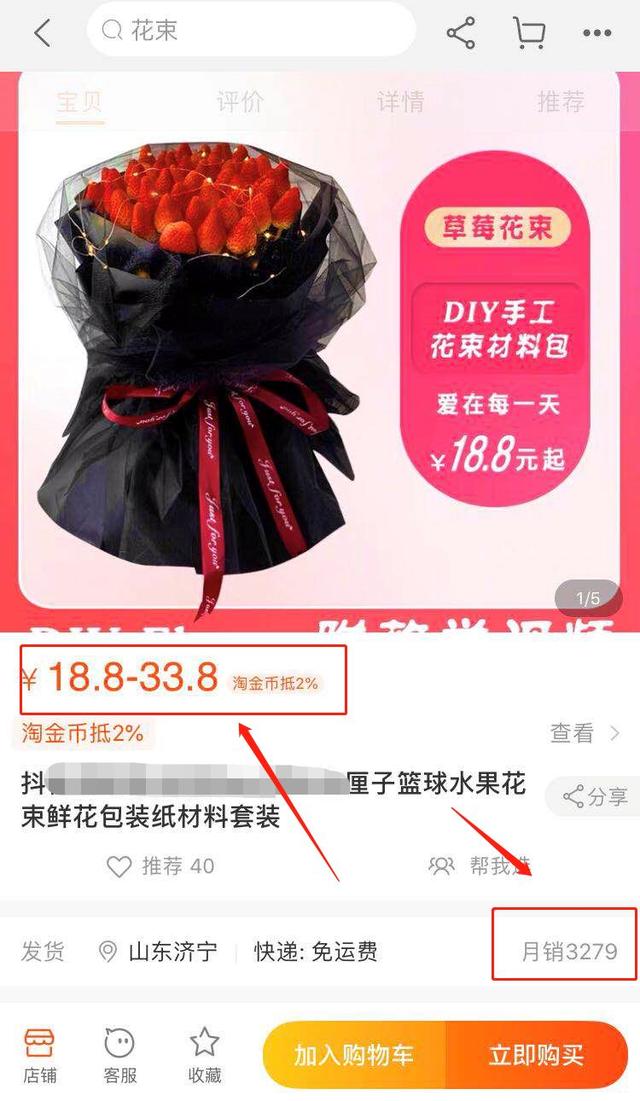Screen dimensions: 640x1101
Task: Select the 宝贝 tab
Action: (80, 101)
